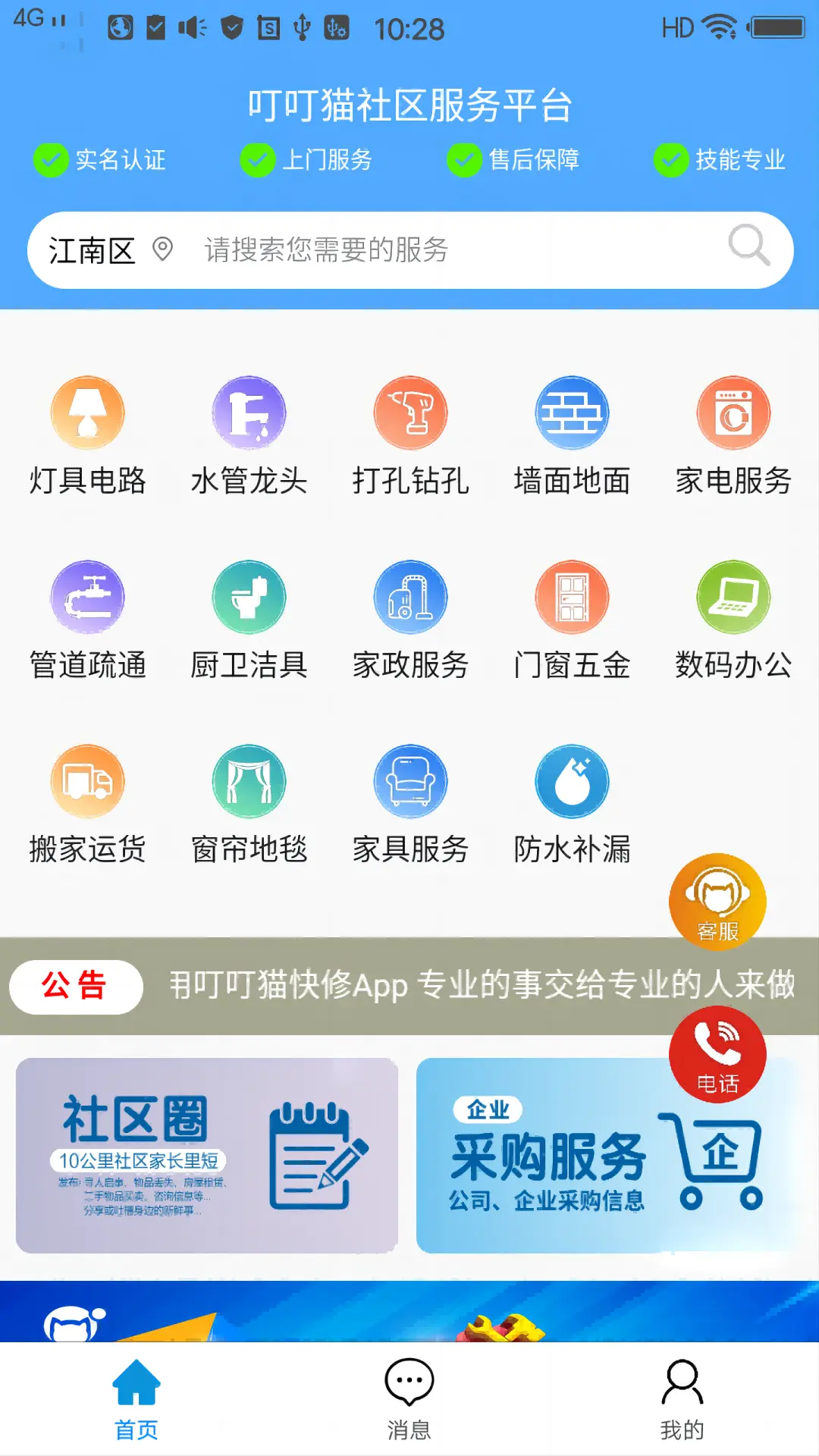Go to the 我的 tab
The height and width of the screenshot is (1456, 819).
(x=682, y=1399)
